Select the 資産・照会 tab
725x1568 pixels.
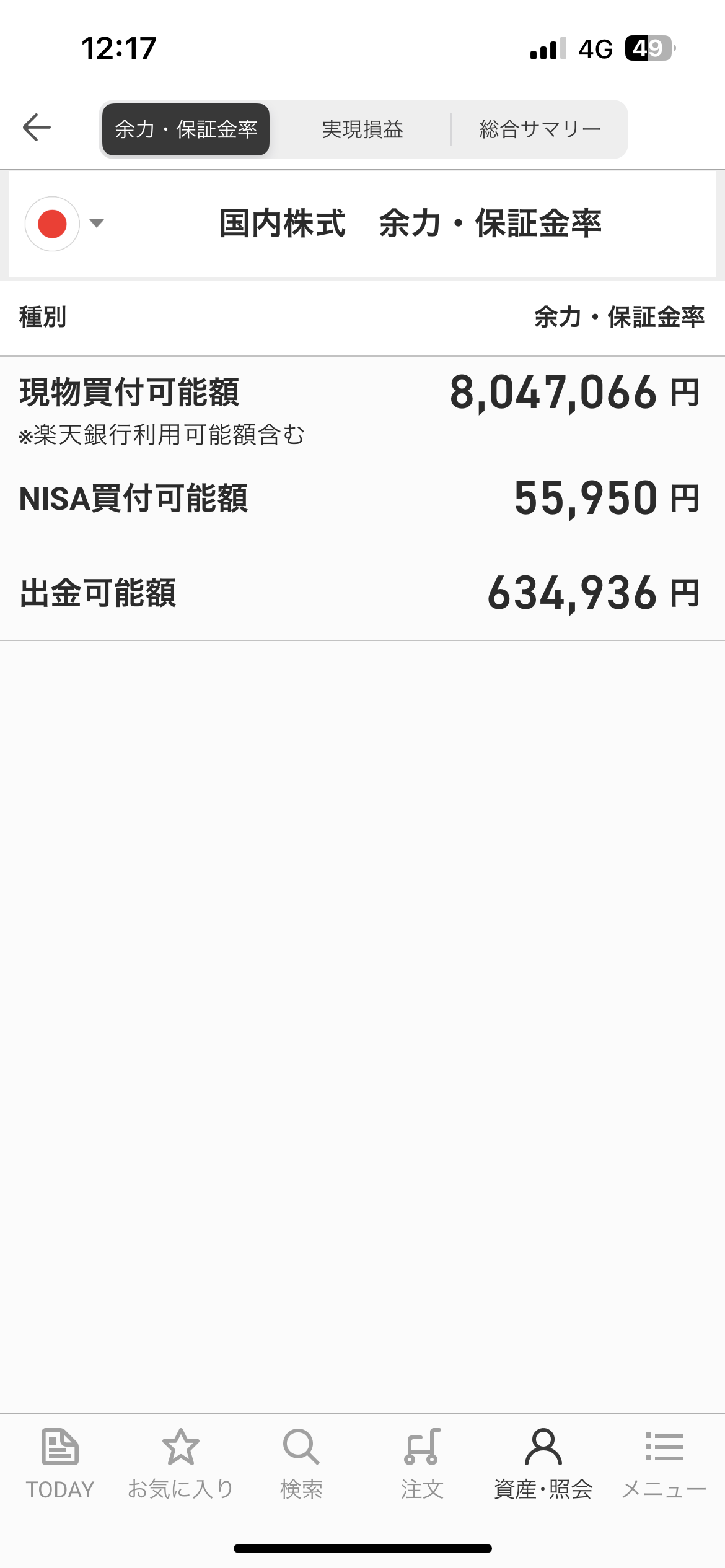pos(543,1463)
